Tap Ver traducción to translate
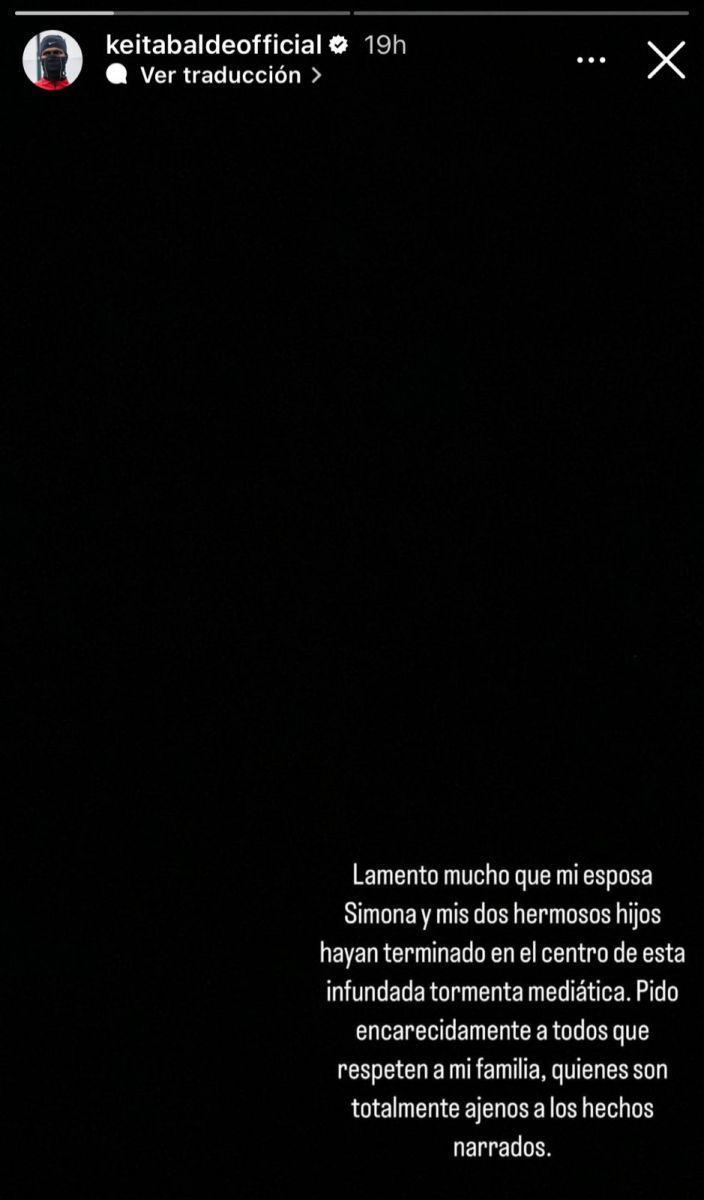This screenshot has width=704, height=1200. coord(220,75)
